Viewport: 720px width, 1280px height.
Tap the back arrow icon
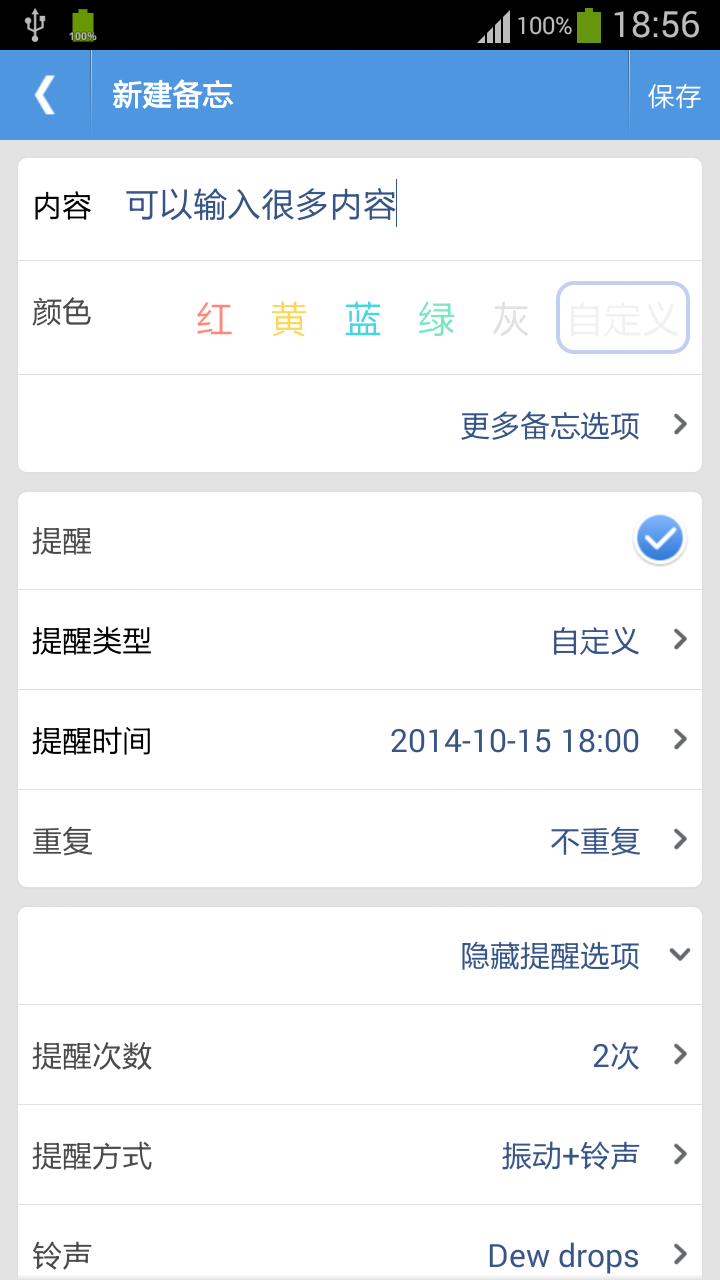45,94
